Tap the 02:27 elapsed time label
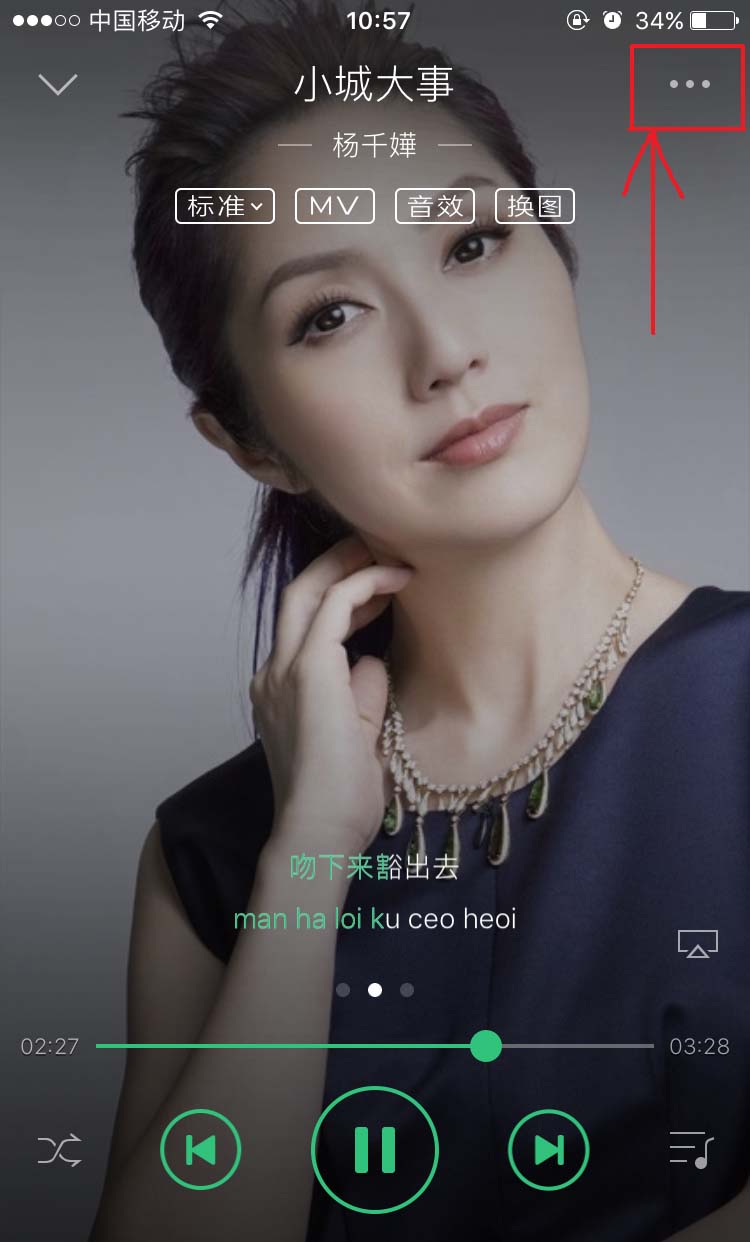 point(48,1045)
